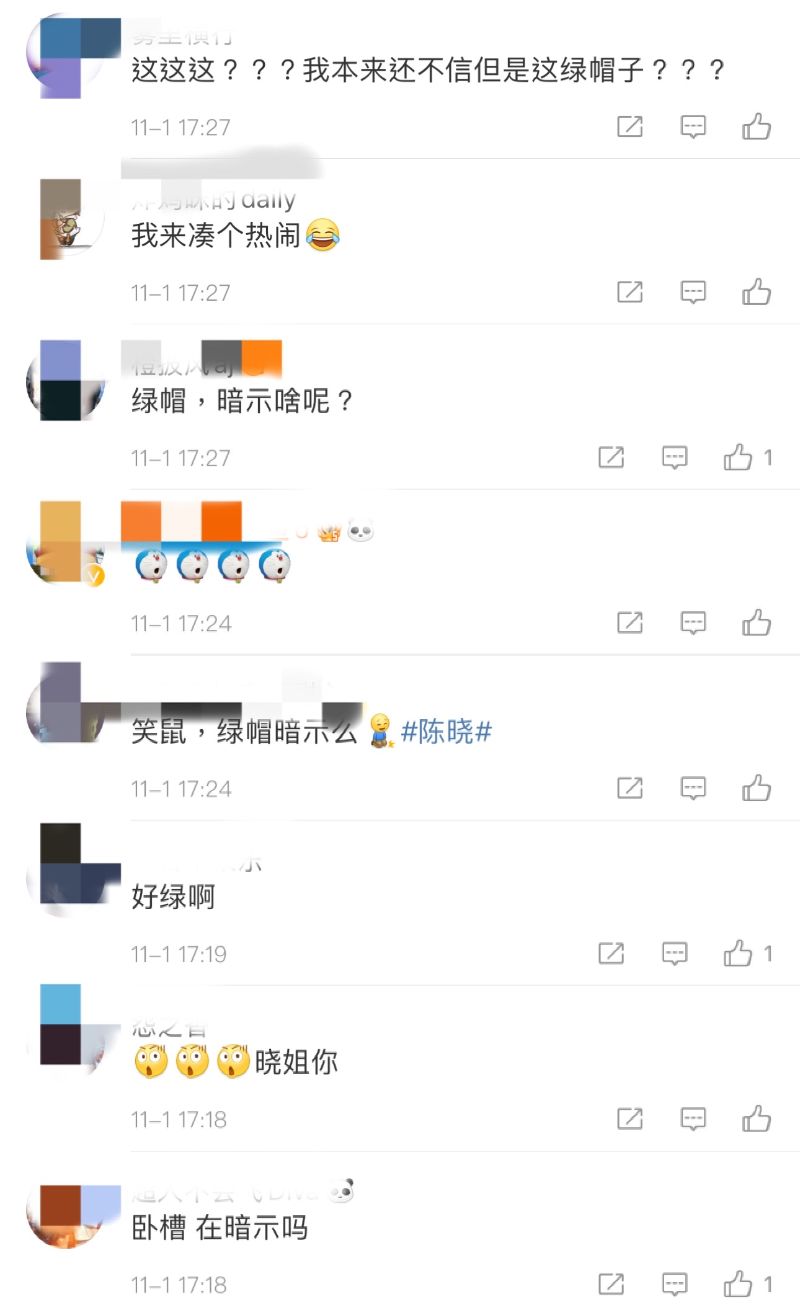Repost the comment ending with "晓姐你"

(630, 1119)
